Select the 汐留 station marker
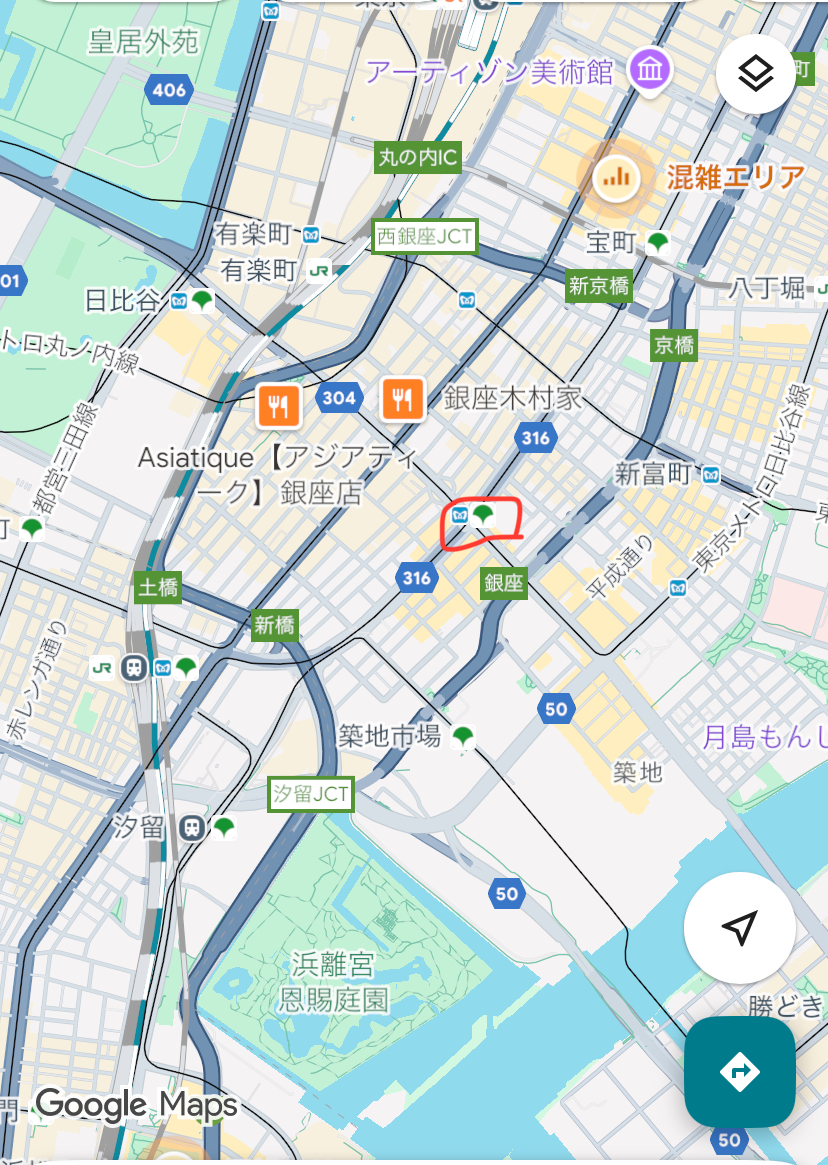828x1165 pixels. click(192, 827)
